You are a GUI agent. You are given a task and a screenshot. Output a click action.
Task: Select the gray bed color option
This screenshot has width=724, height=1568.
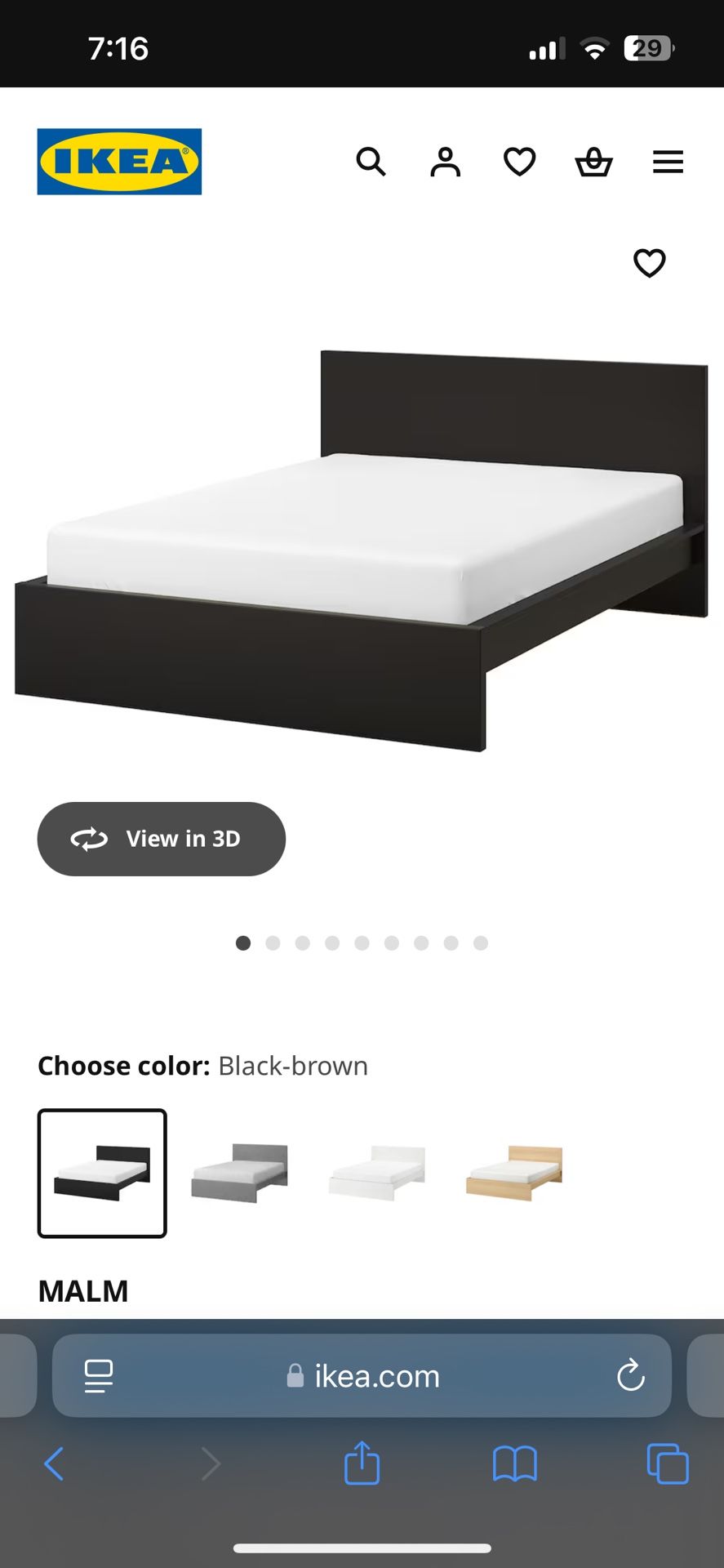(x=239, y=1174)
